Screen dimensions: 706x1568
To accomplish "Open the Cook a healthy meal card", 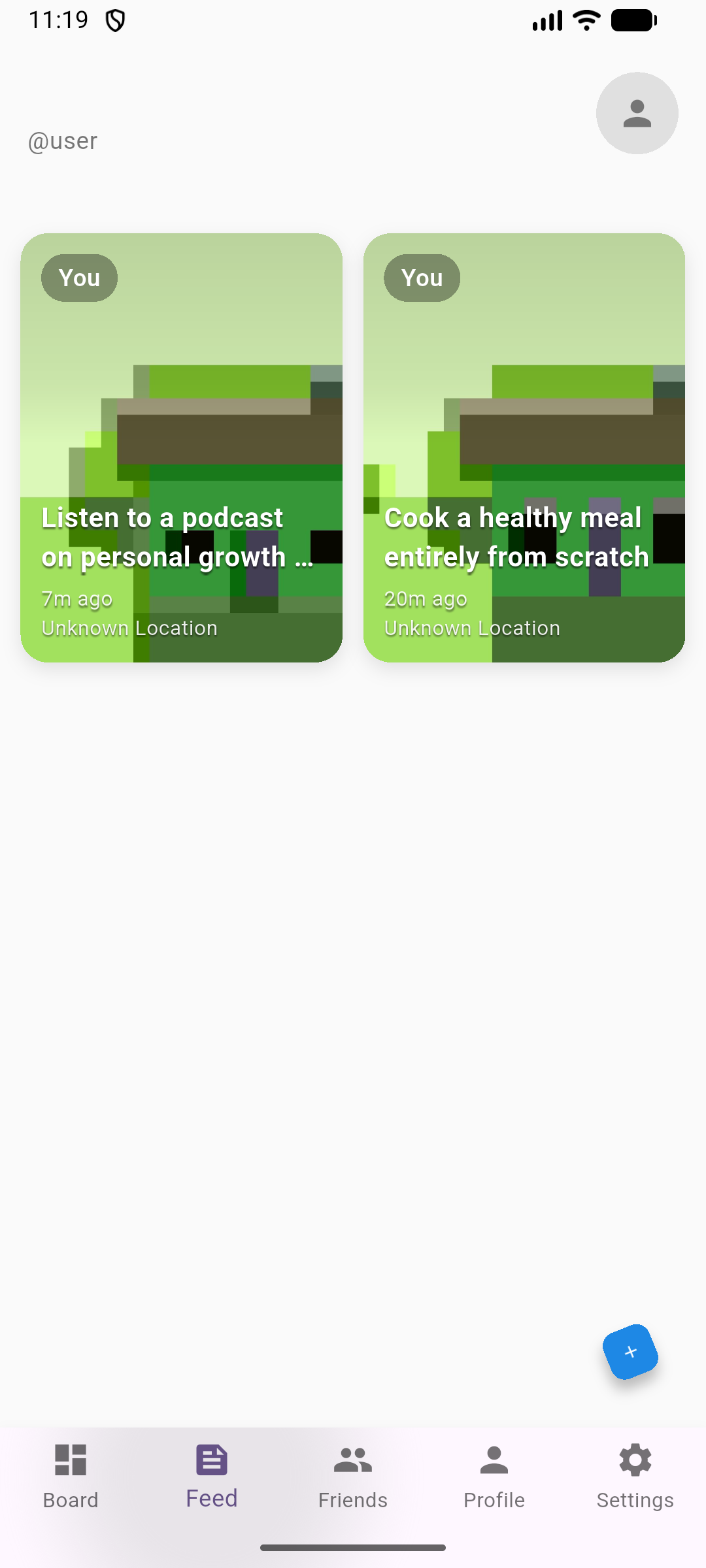I will pos(524,448).
